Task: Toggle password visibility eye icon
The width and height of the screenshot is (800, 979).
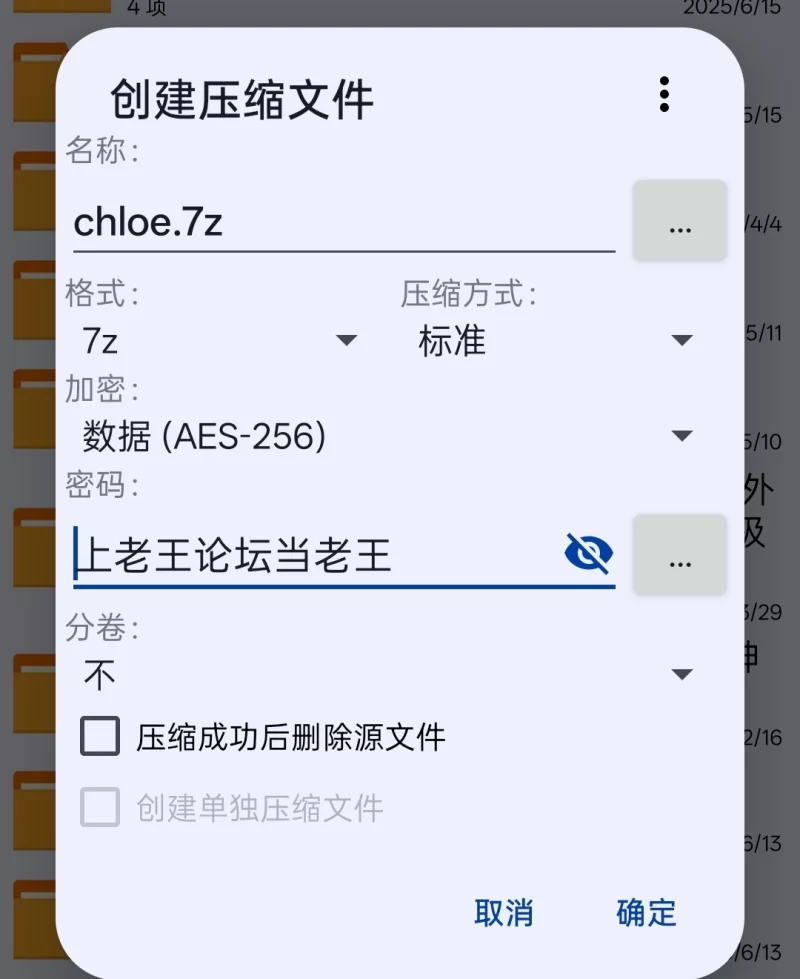Action: click(588, 552)
